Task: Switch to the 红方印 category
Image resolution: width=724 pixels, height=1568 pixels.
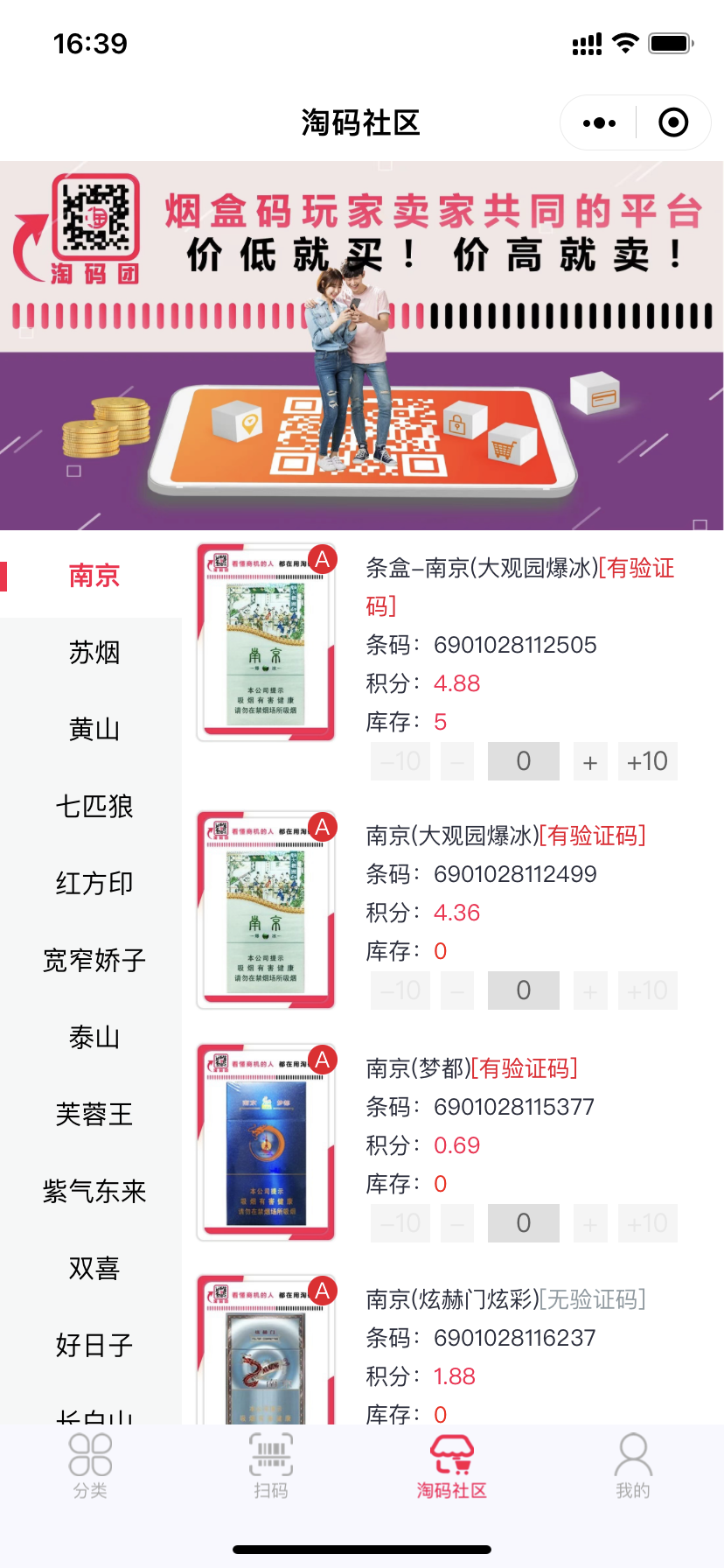Action: [x=94, y=884]
